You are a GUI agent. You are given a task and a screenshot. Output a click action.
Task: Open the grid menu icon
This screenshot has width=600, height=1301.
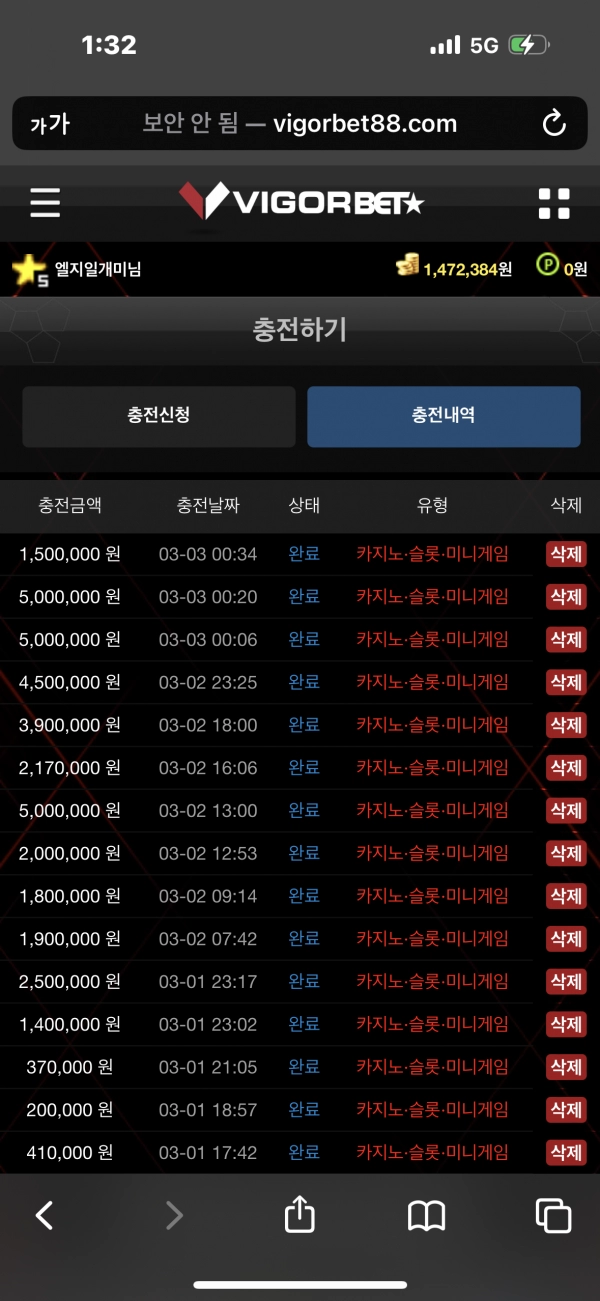pos(554,203)
